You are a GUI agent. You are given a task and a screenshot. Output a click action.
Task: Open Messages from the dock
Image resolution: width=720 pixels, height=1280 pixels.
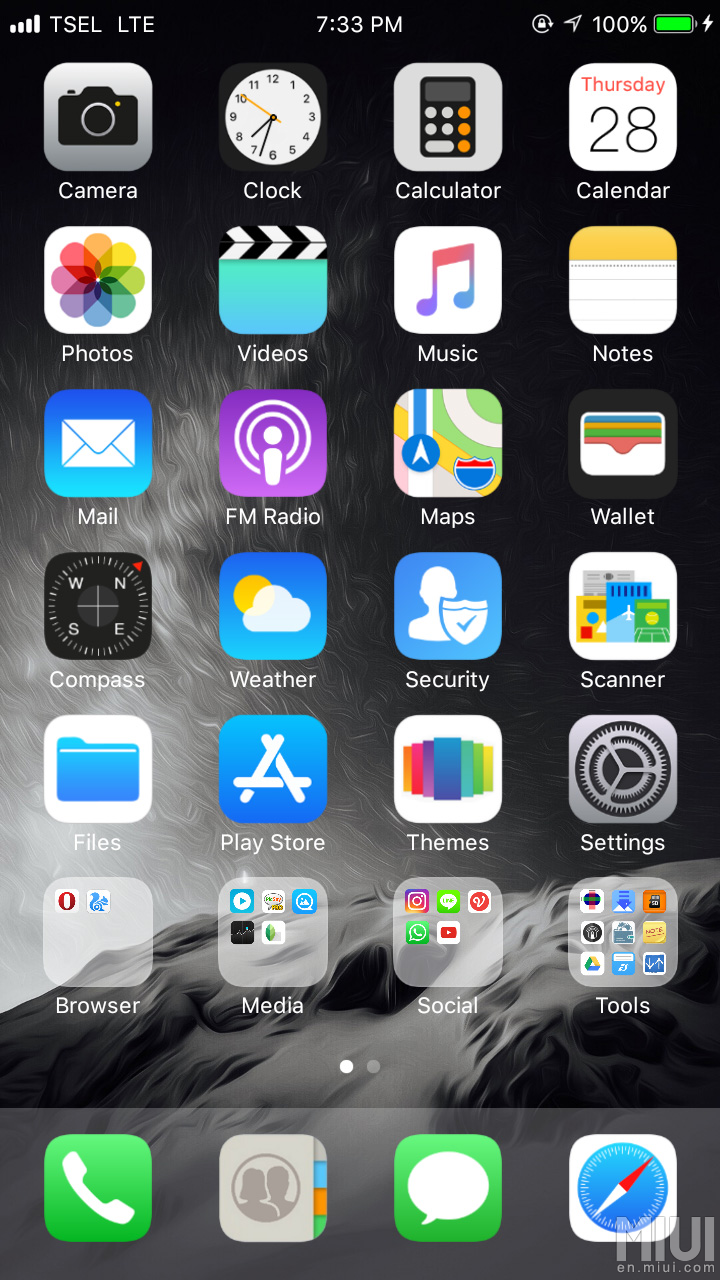[x=448, y=1188]
